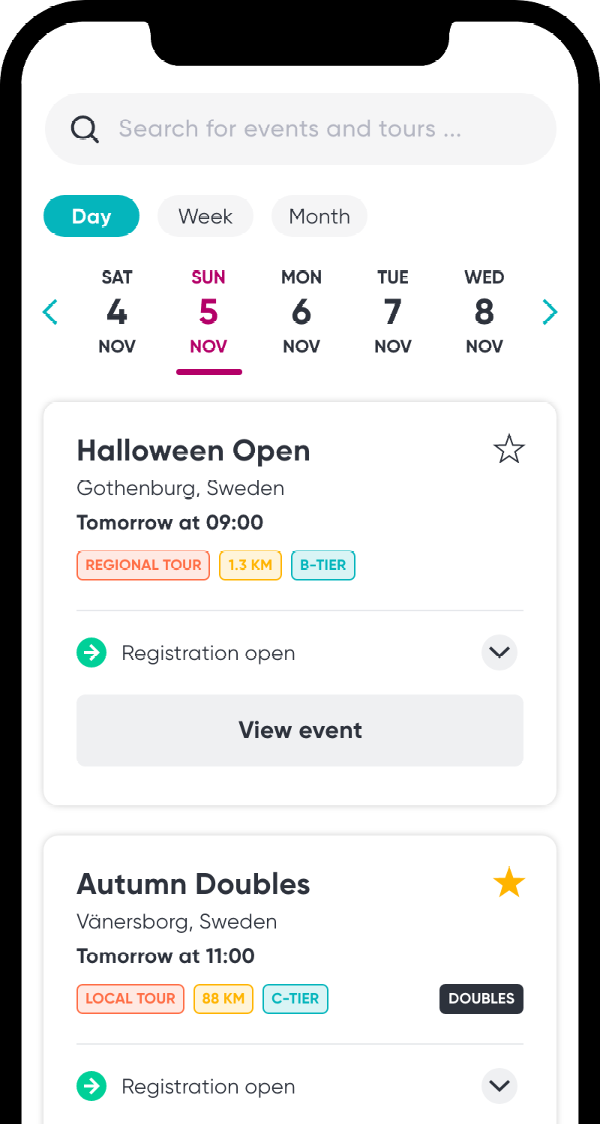Select Wednesday 8 November

pos(484,312)
